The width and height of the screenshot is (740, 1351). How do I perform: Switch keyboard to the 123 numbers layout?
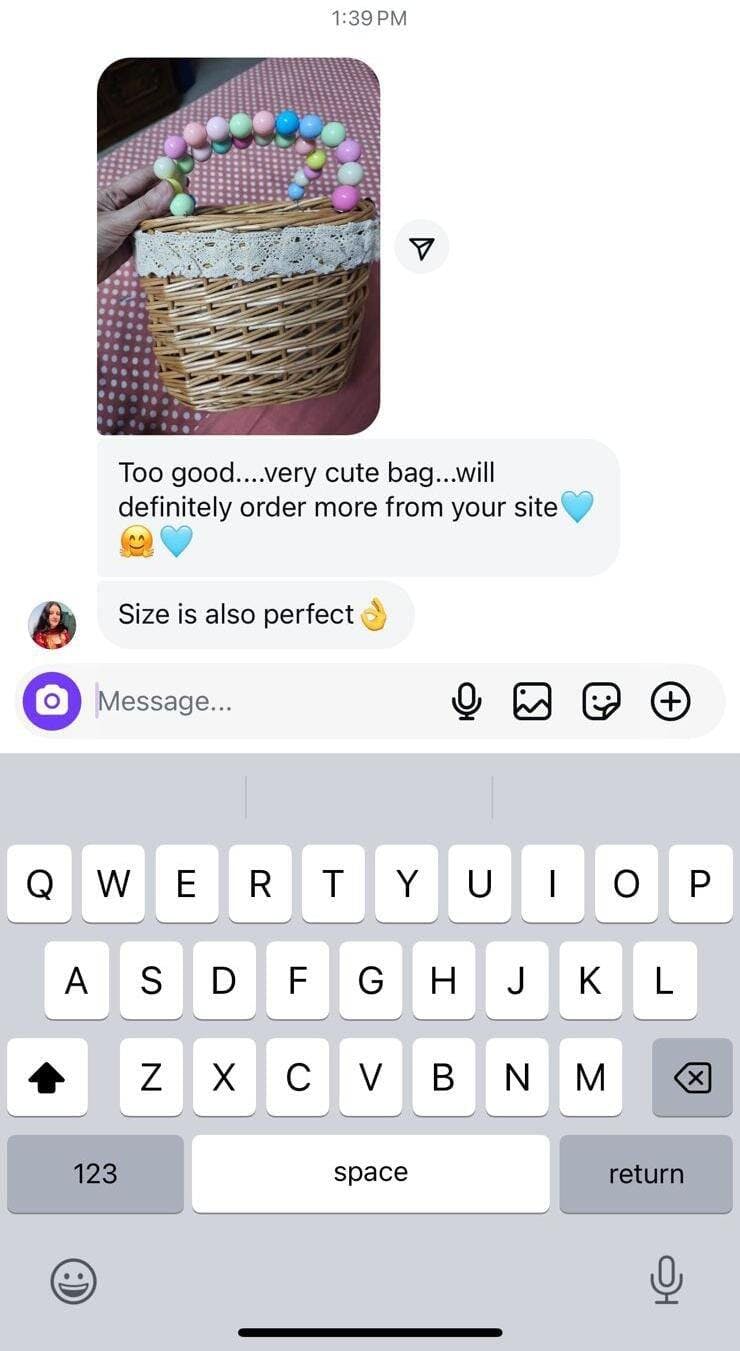(x=95, y=1173)
